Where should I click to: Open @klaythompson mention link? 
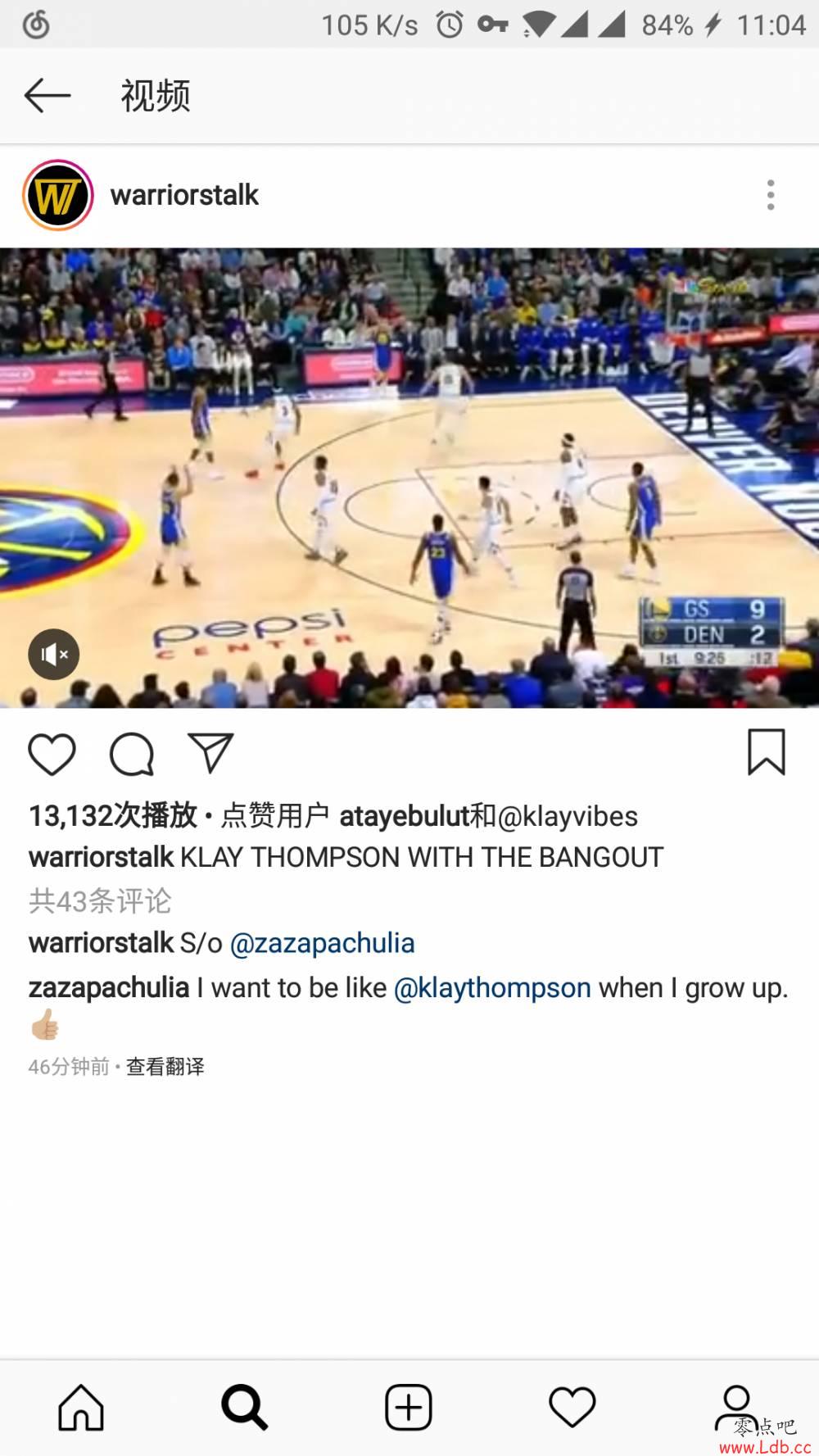[492, 988]
